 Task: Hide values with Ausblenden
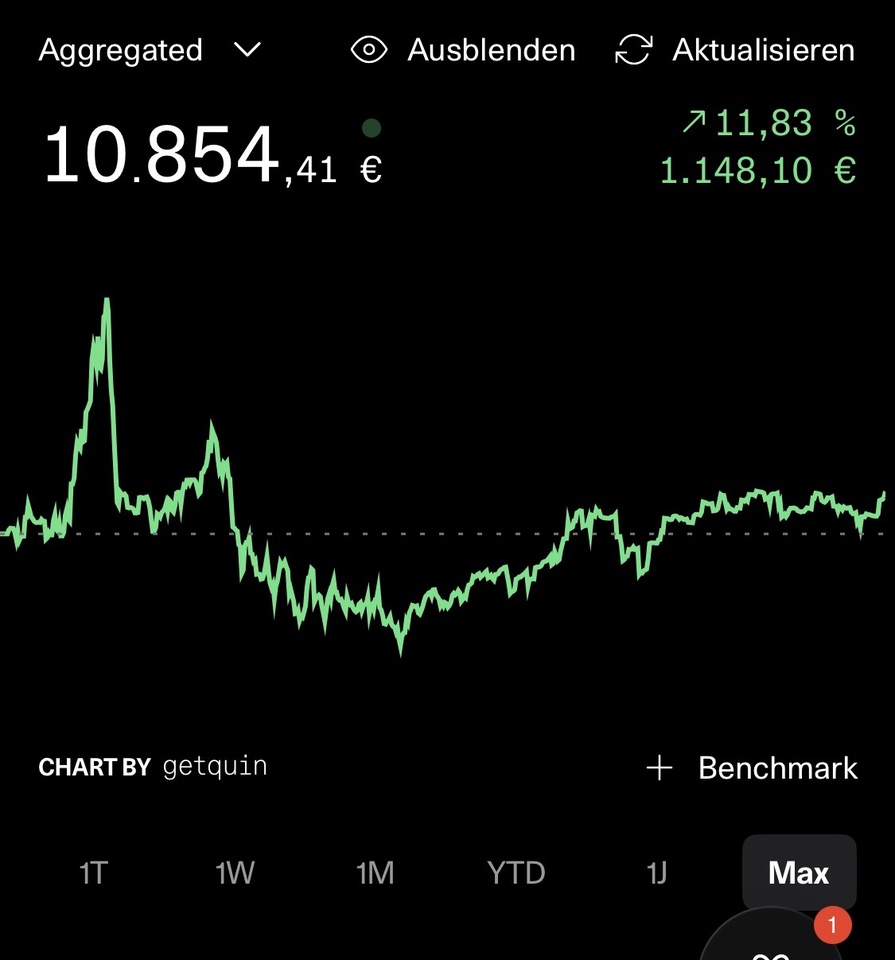pos(463,50)
